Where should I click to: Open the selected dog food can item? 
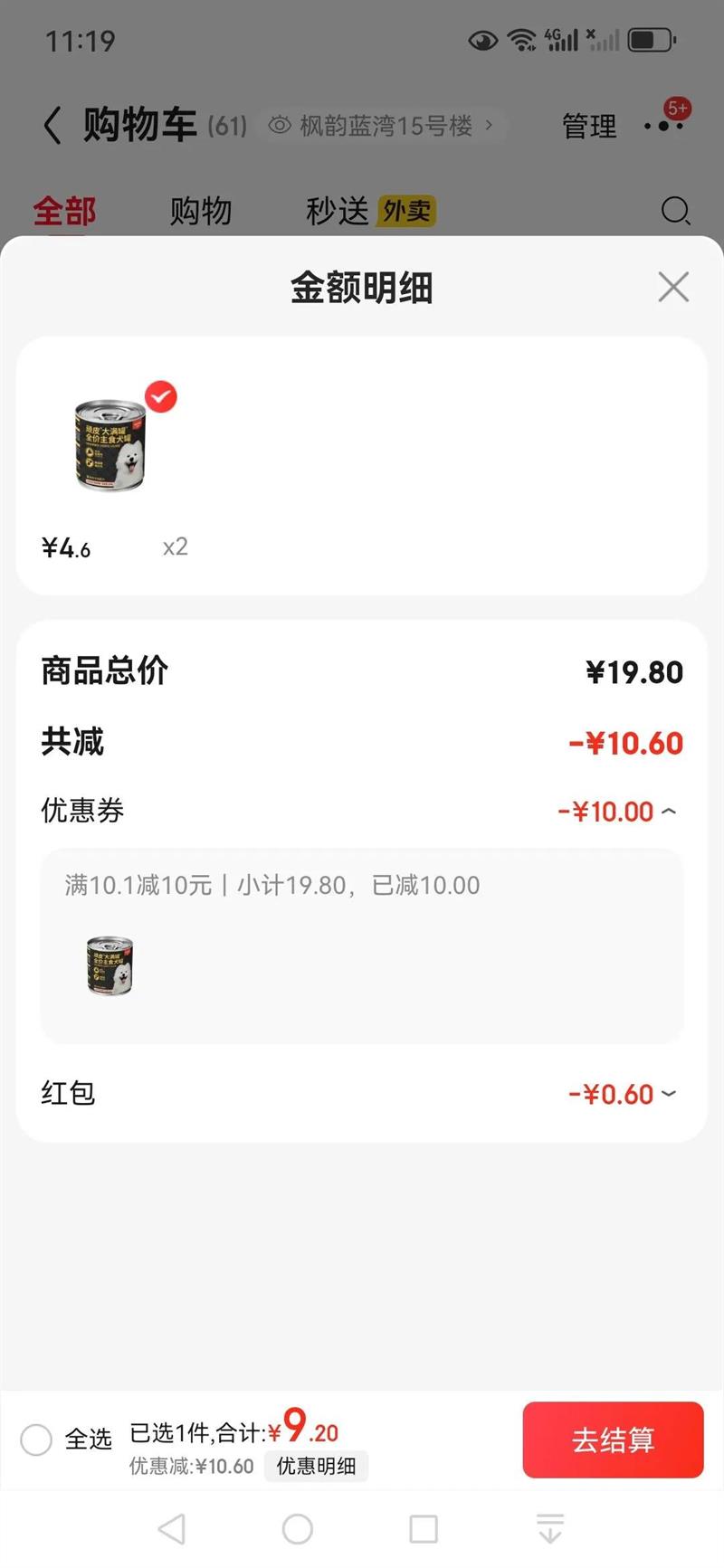[x=110, y=445]
